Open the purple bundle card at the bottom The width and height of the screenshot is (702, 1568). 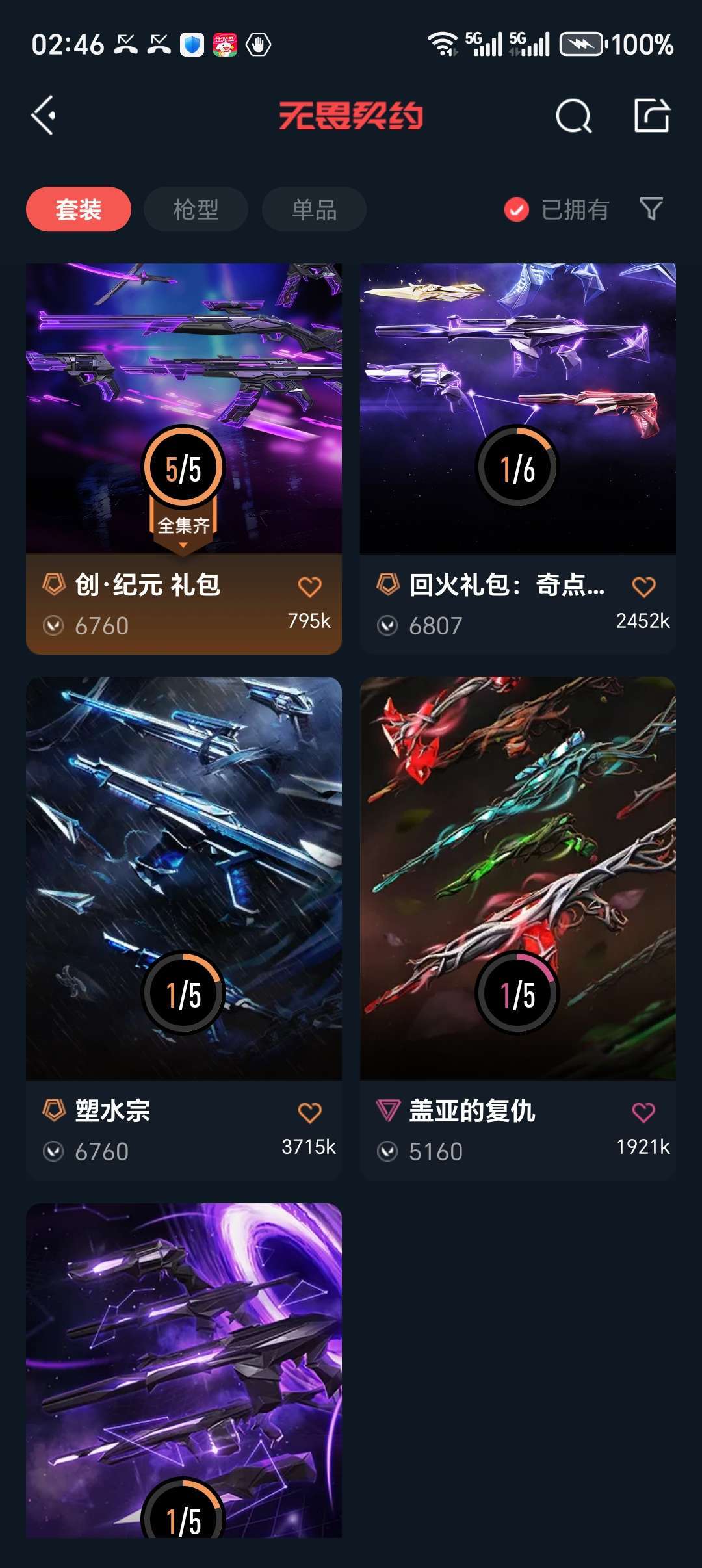[184, 1370]
